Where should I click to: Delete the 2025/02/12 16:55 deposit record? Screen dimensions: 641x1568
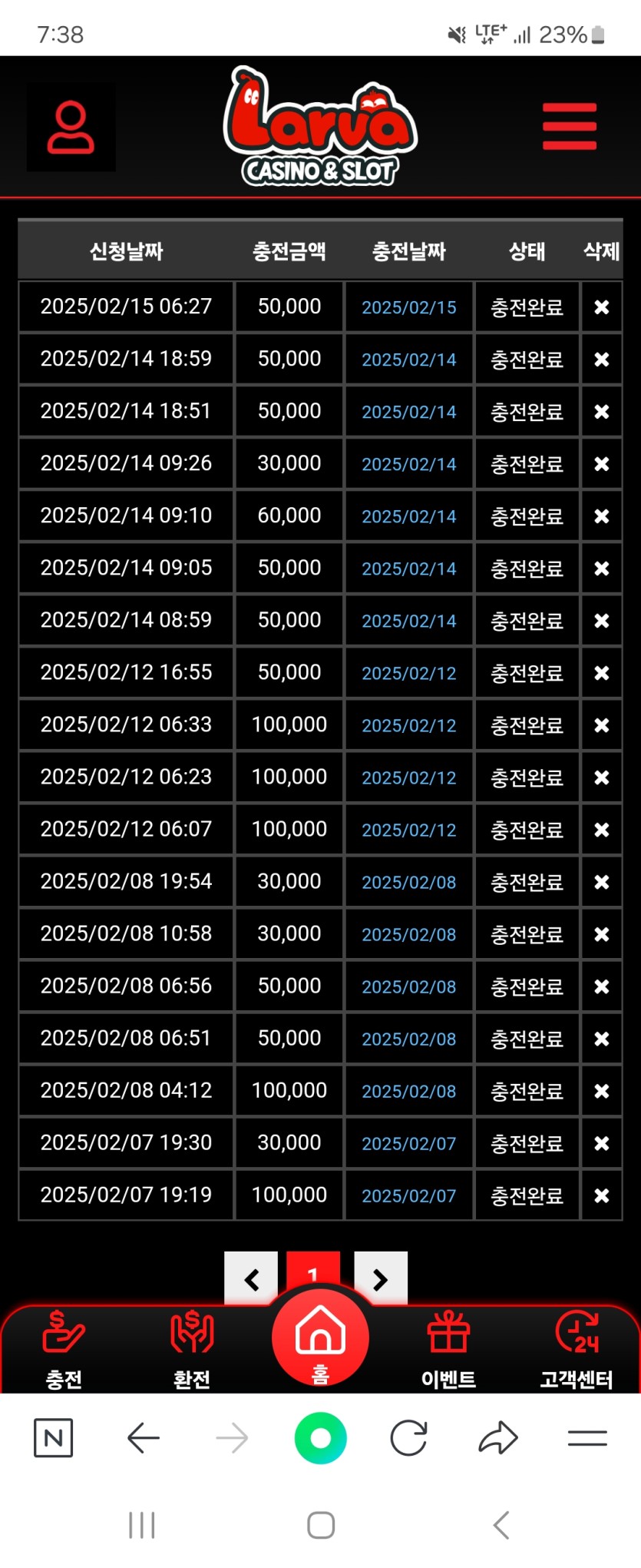(x=602, y=673)
